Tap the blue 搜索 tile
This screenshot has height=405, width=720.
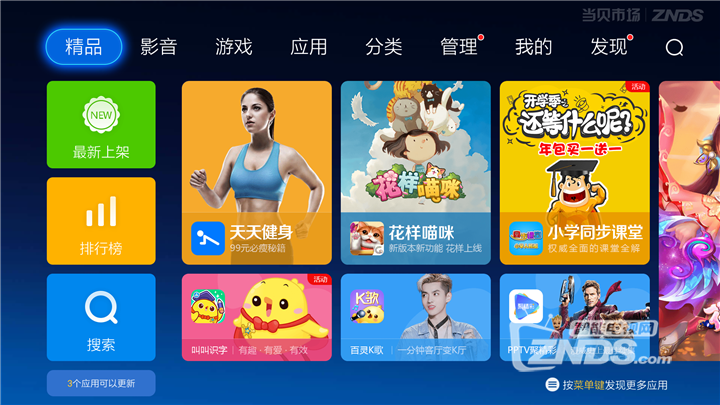pos(101,317)
